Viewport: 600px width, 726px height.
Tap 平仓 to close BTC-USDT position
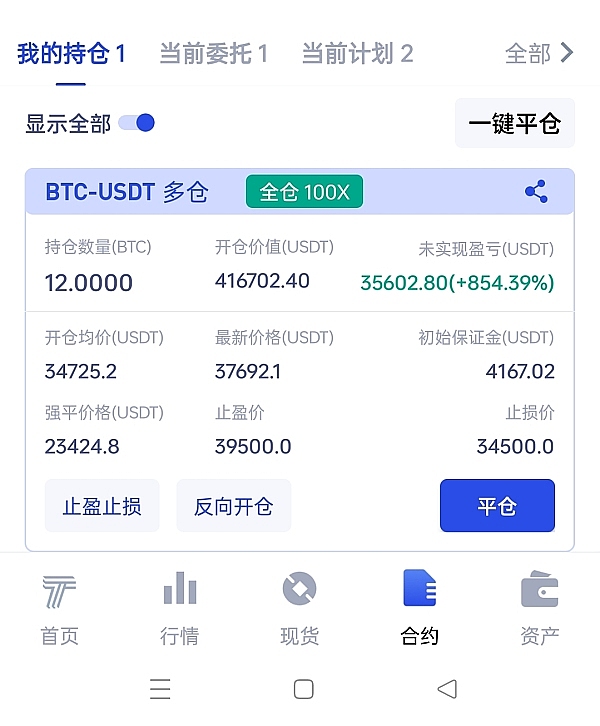pos(497,506)
